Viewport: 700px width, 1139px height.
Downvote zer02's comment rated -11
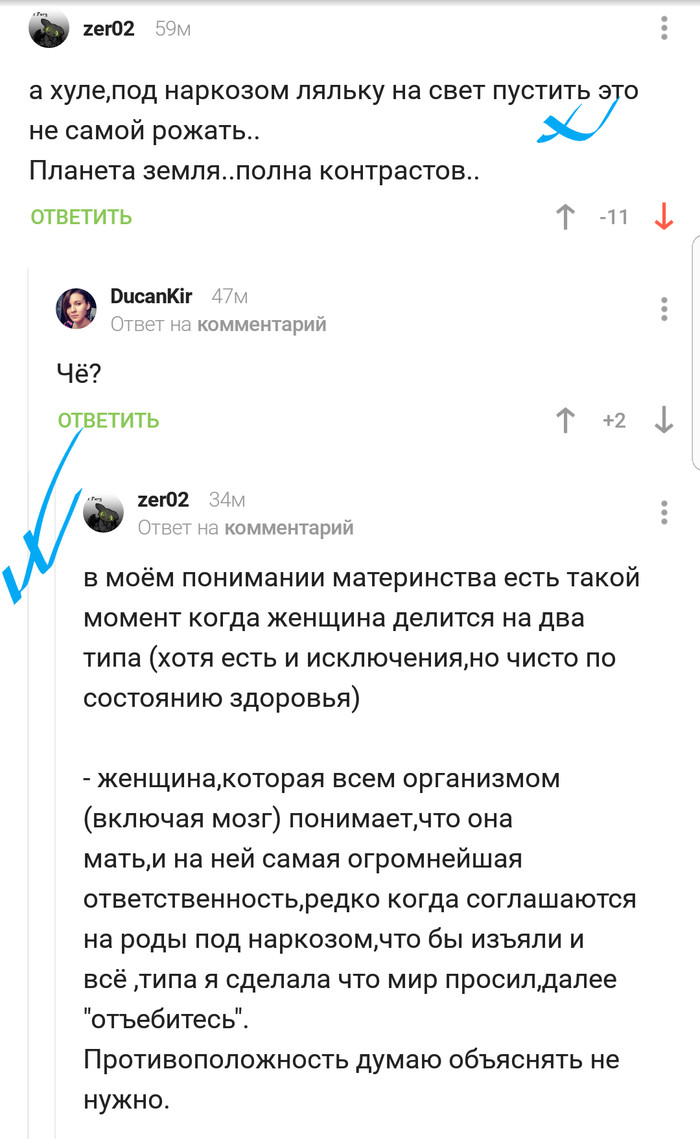point(663,216)
